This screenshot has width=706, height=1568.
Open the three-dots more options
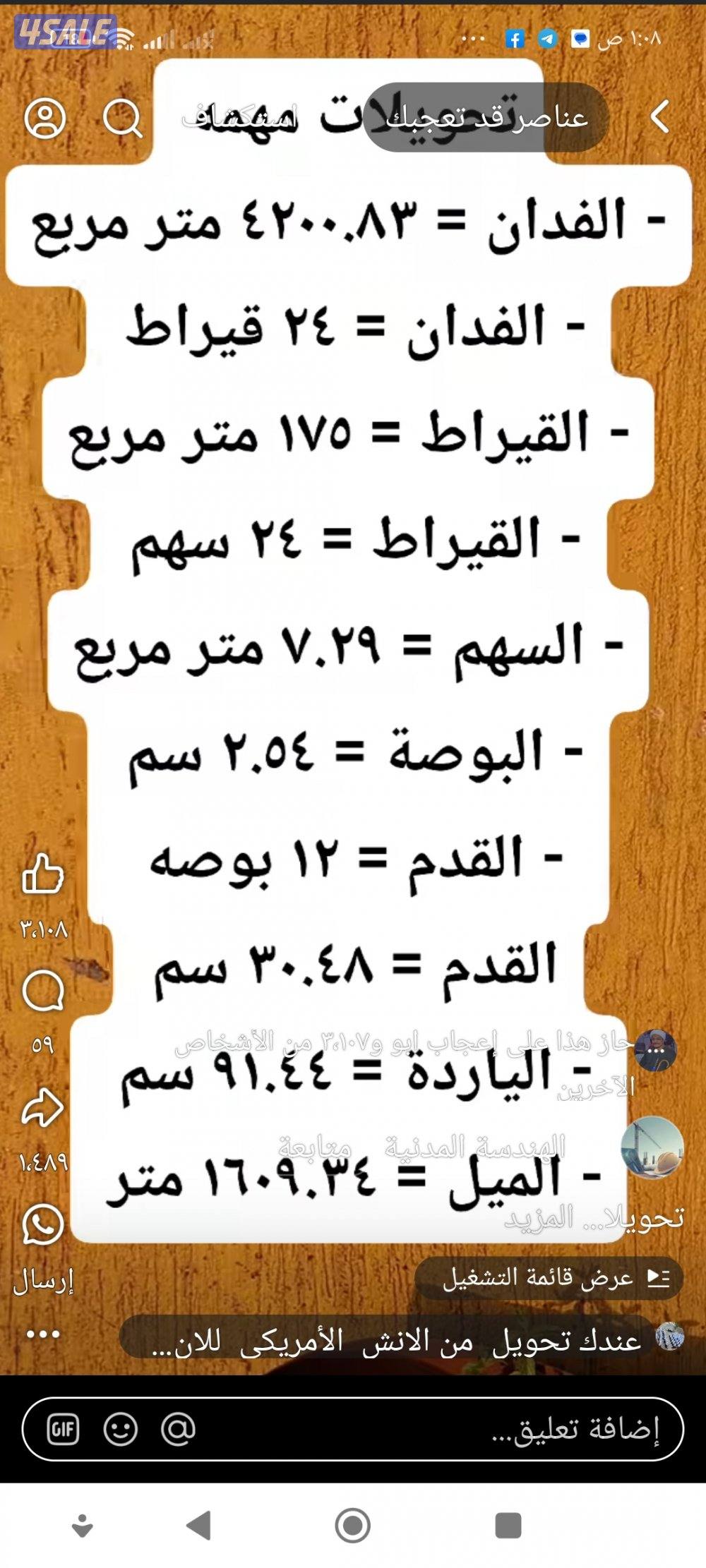pyautogui.click(x=43, y=1334)
